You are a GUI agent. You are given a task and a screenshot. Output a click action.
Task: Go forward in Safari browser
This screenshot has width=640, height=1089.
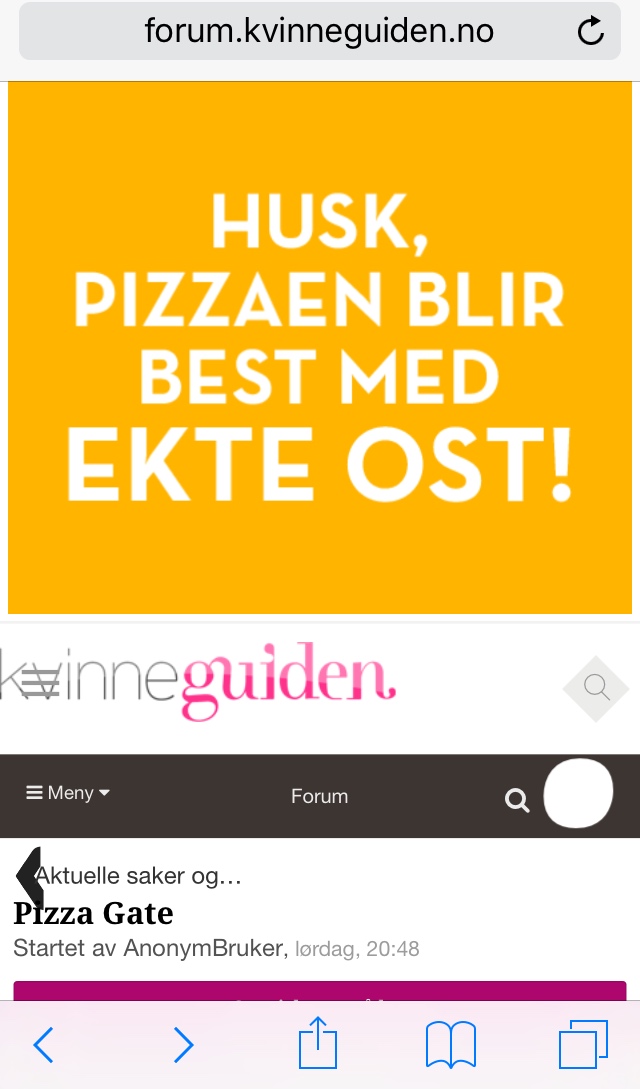183,1045
